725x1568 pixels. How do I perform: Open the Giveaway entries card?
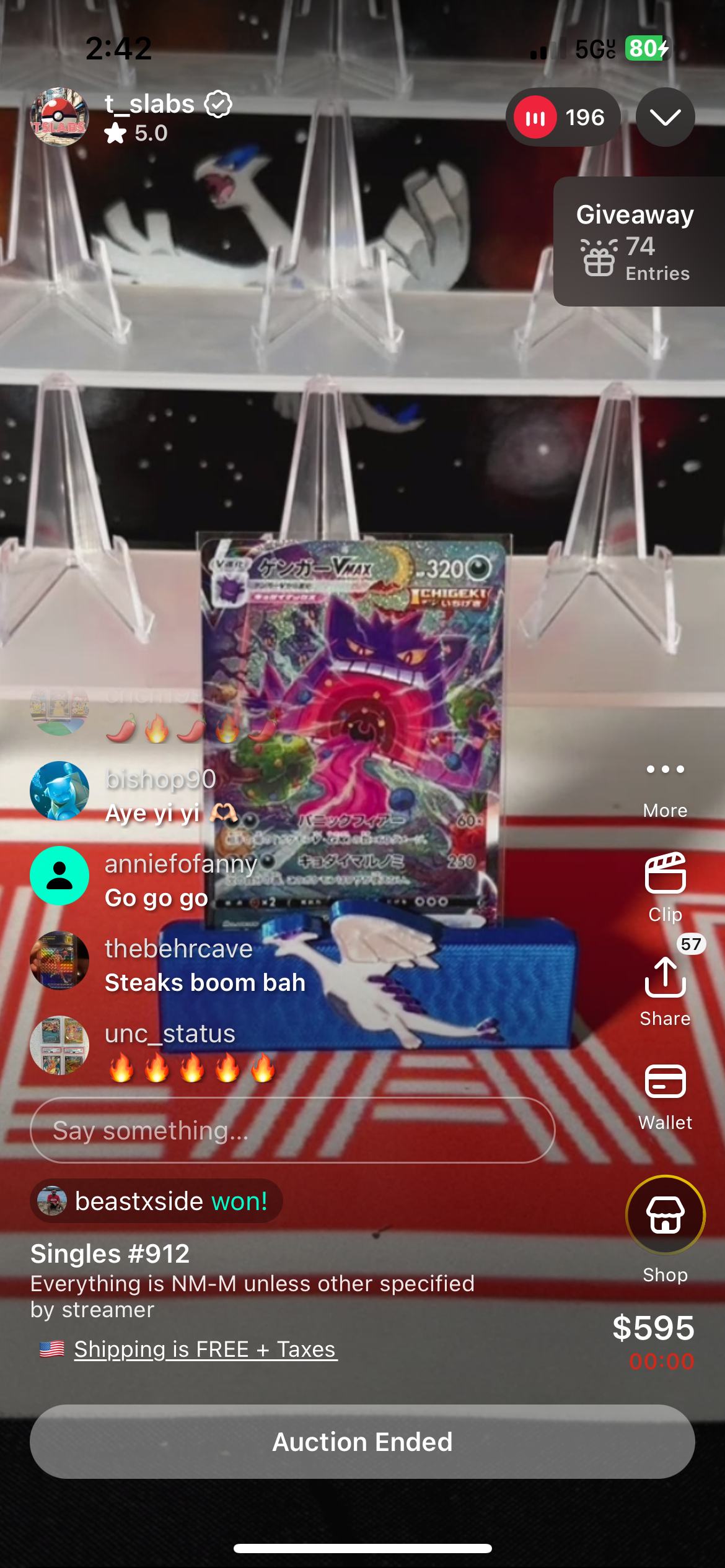coord(639,242)
